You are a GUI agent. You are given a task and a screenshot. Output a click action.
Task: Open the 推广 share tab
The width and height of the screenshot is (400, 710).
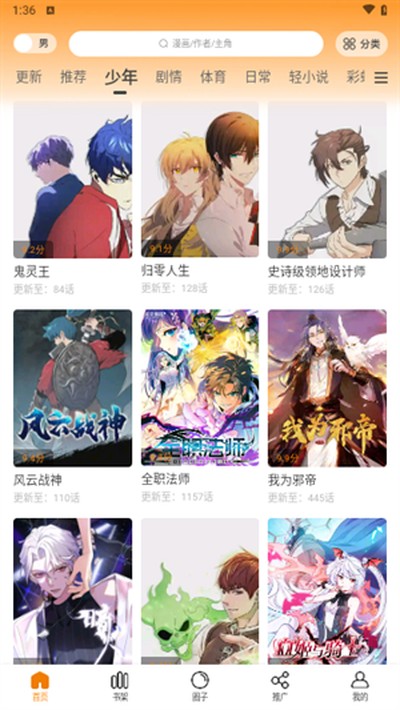[280, 686]
